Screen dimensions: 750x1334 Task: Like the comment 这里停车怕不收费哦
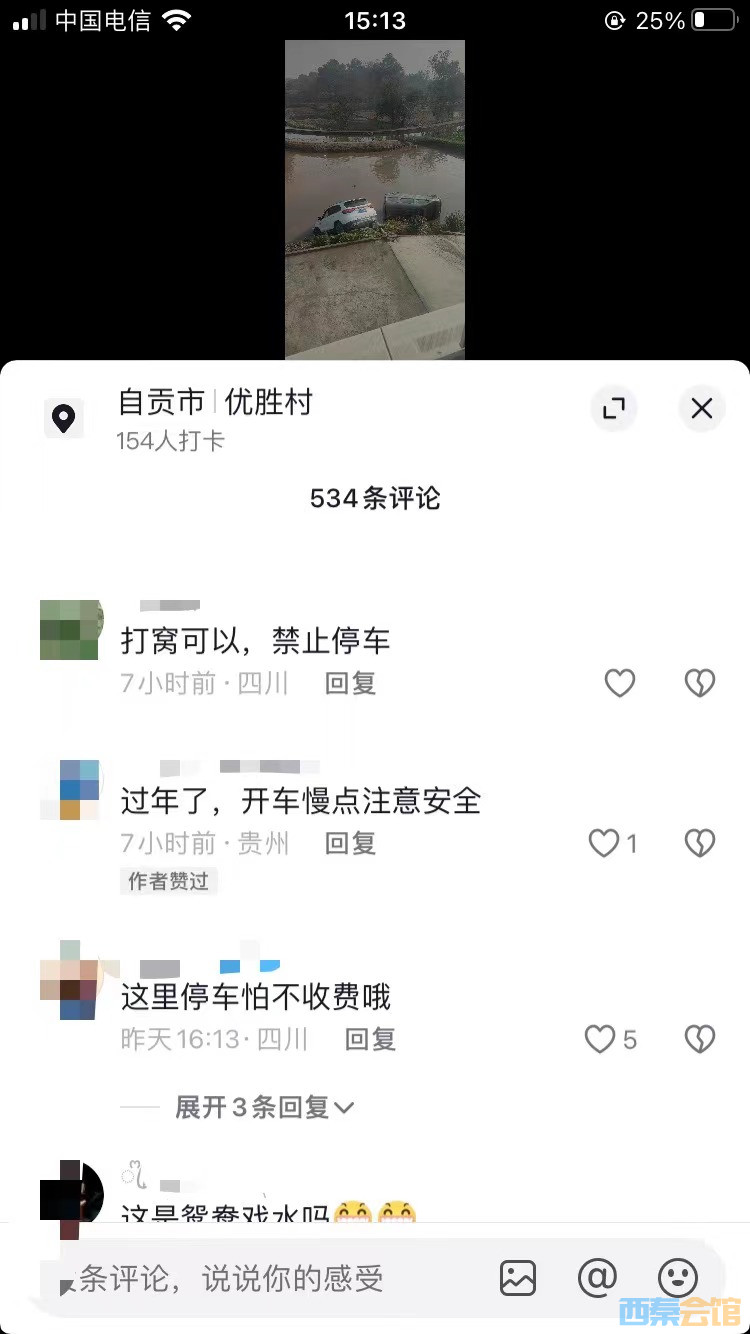[x=600, y=1040]
